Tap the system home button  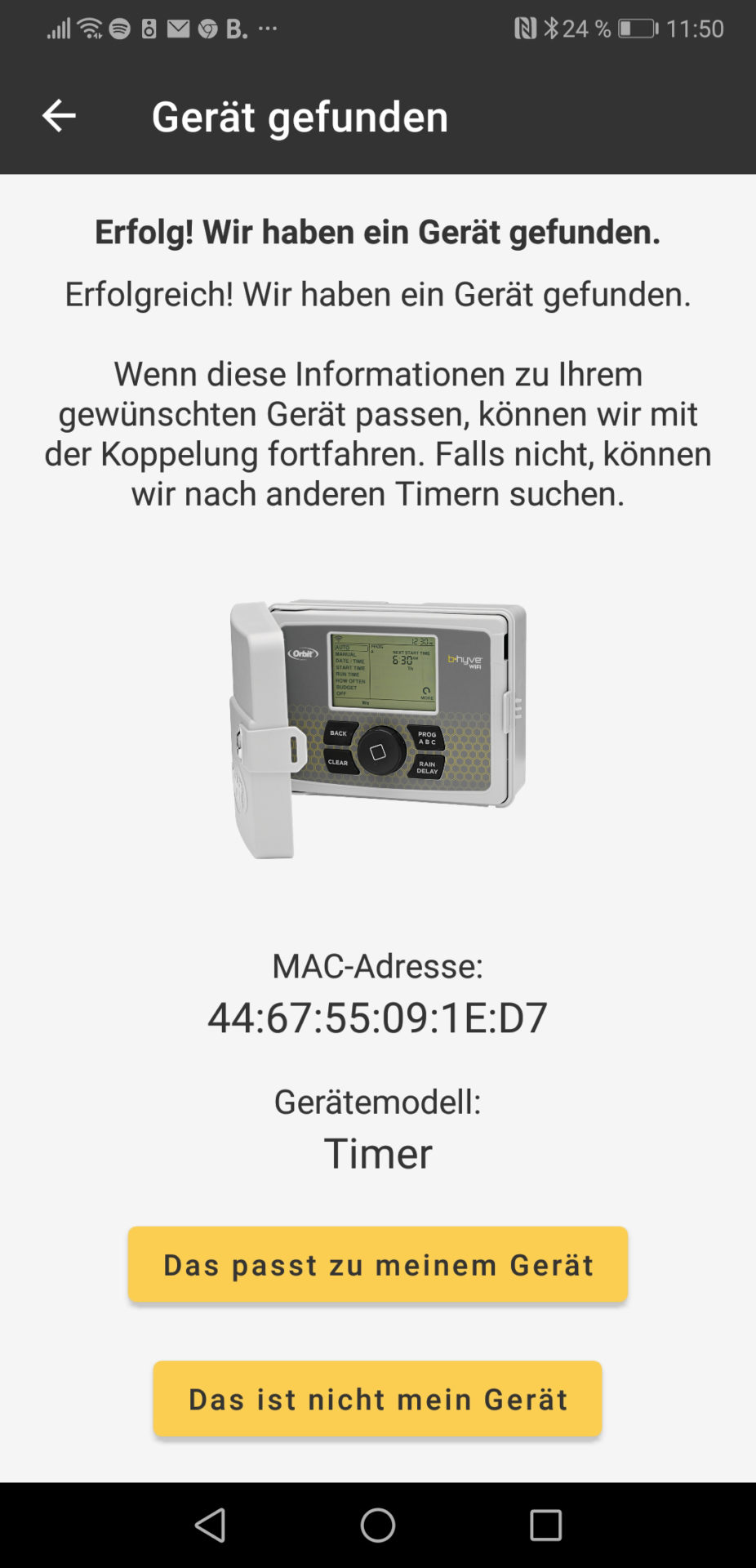tap(377, 1525)
